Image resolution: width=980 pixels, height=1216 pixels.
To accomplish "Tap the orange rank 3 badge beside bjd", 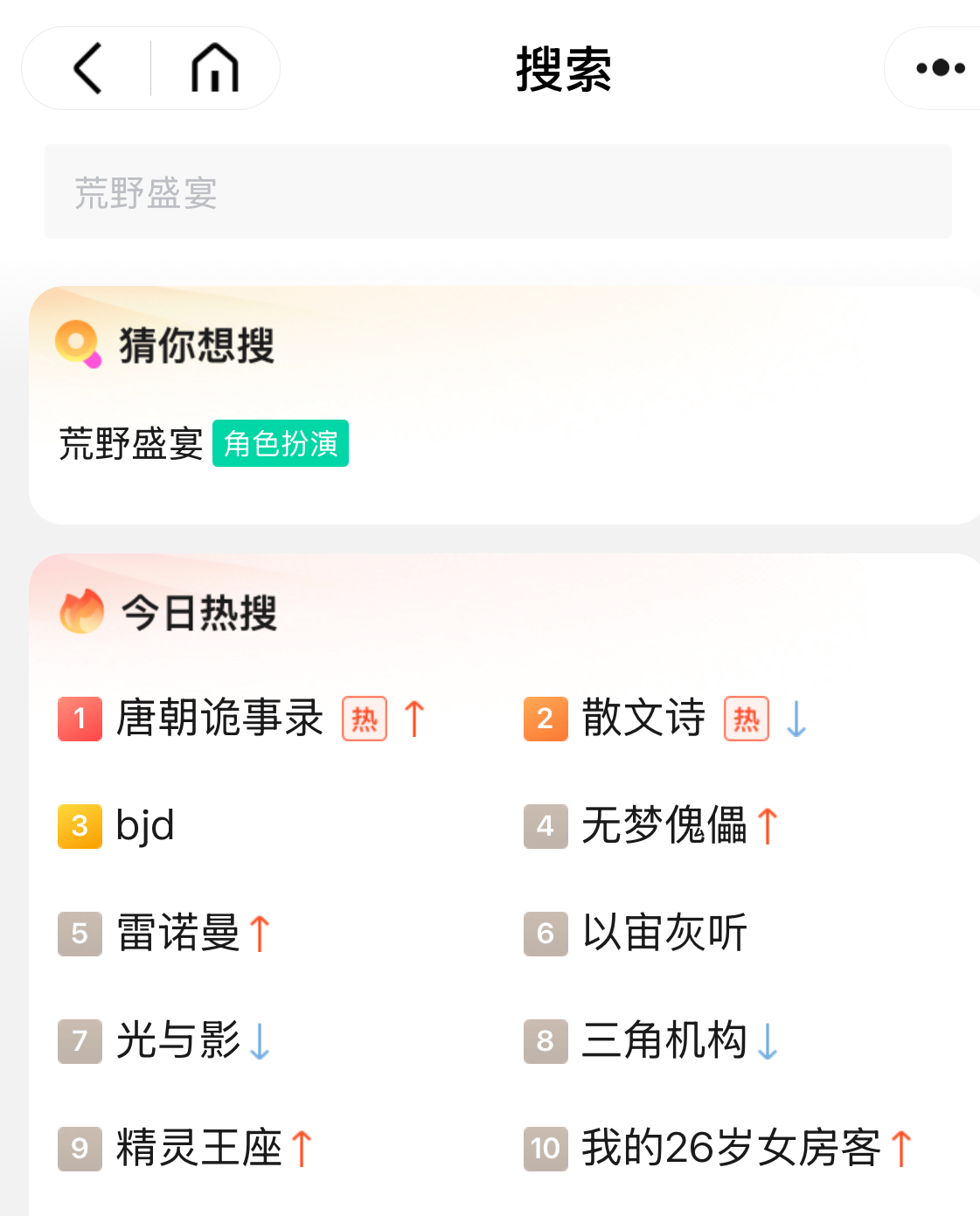I will tap(79, 826).
